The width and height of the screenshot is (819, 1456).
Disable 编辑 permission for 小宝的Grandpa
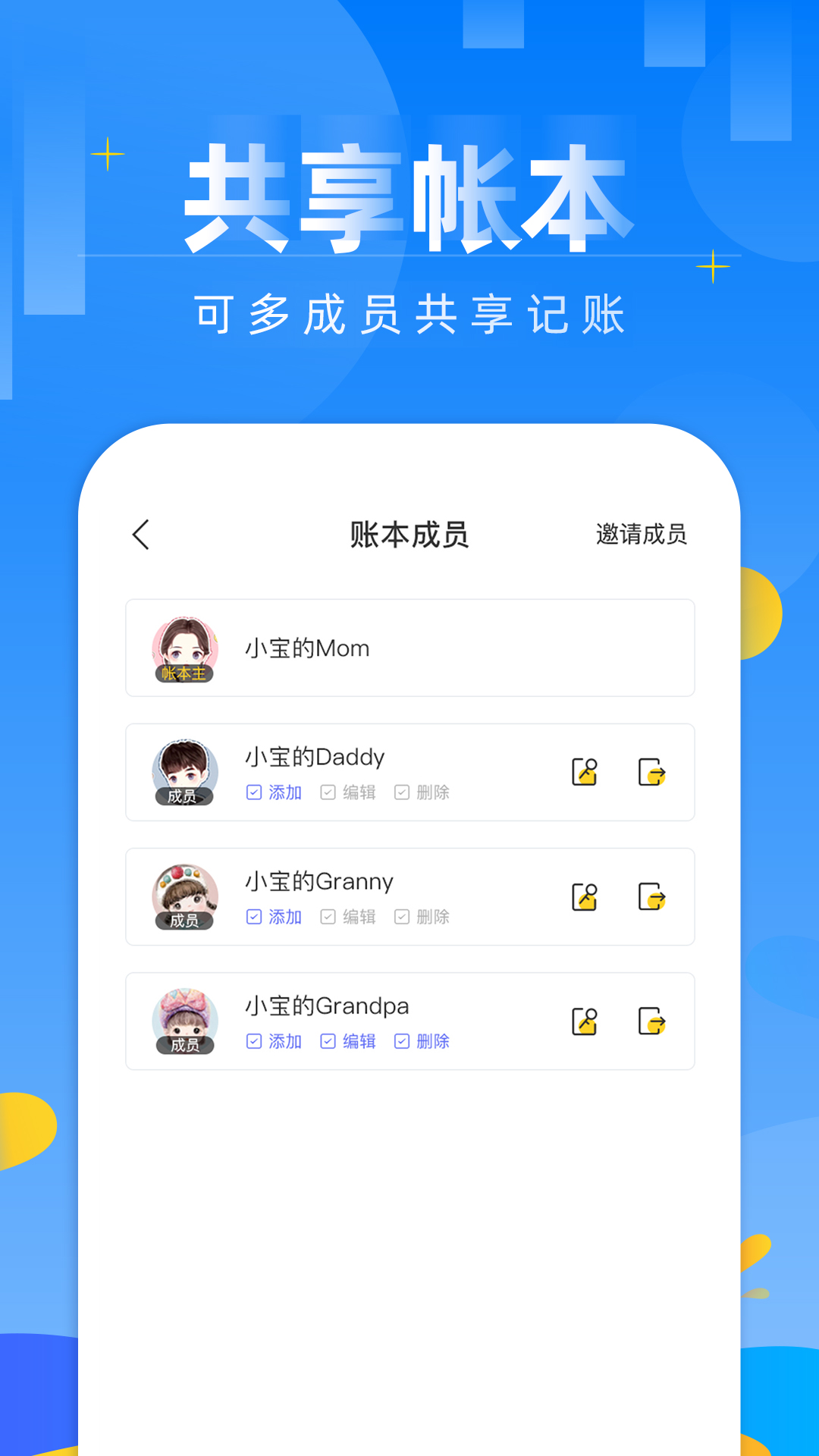click(328, 1041)
